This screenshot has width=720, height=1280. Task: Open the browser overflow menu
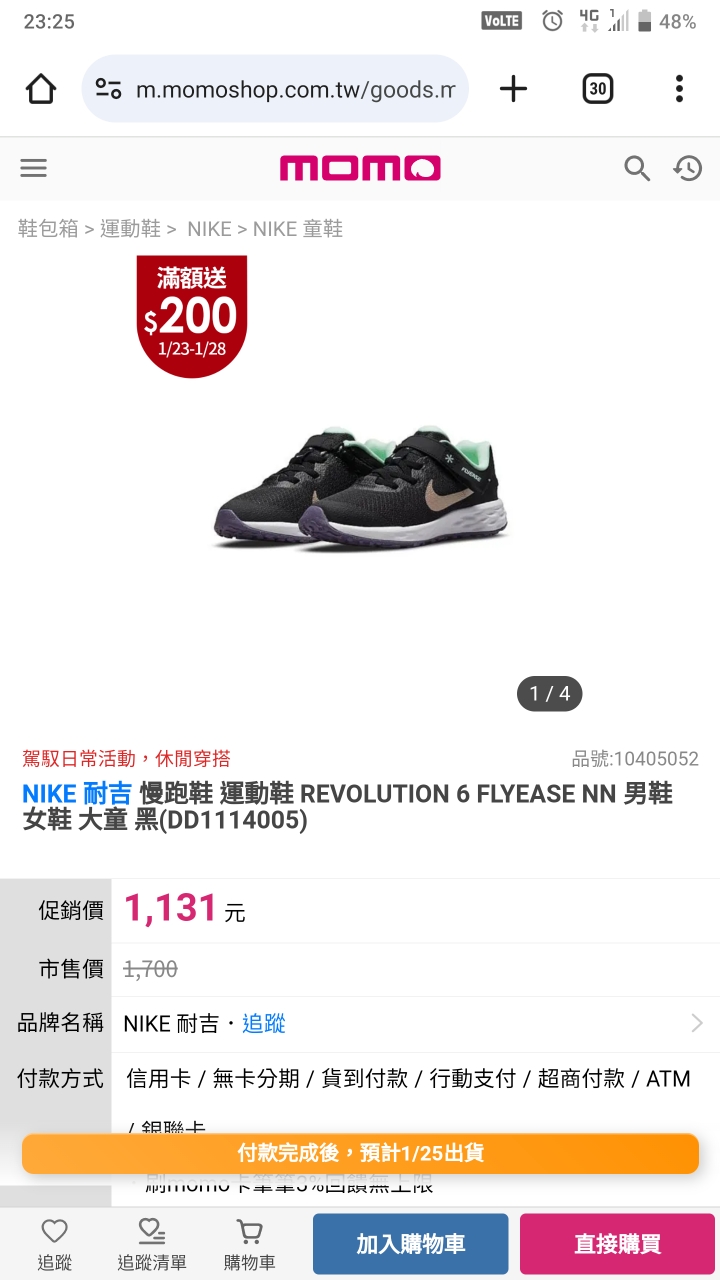(x=679, y=89)
